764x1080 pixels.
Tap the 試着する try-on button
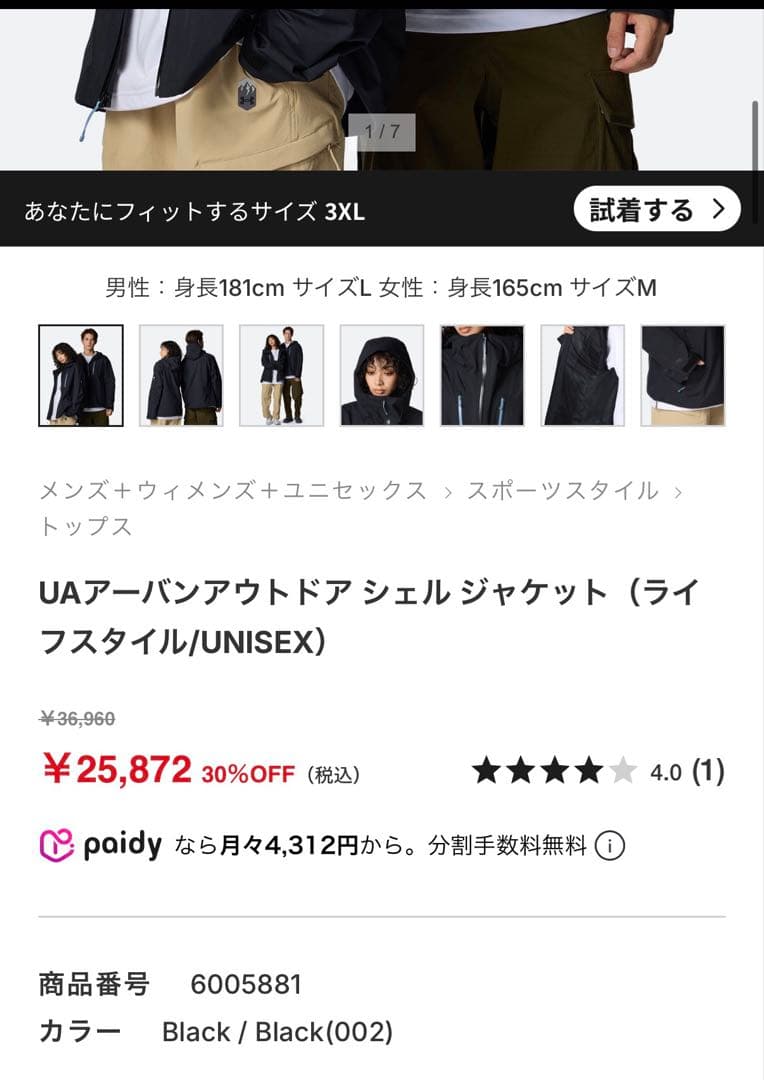(x=656, y=209)
